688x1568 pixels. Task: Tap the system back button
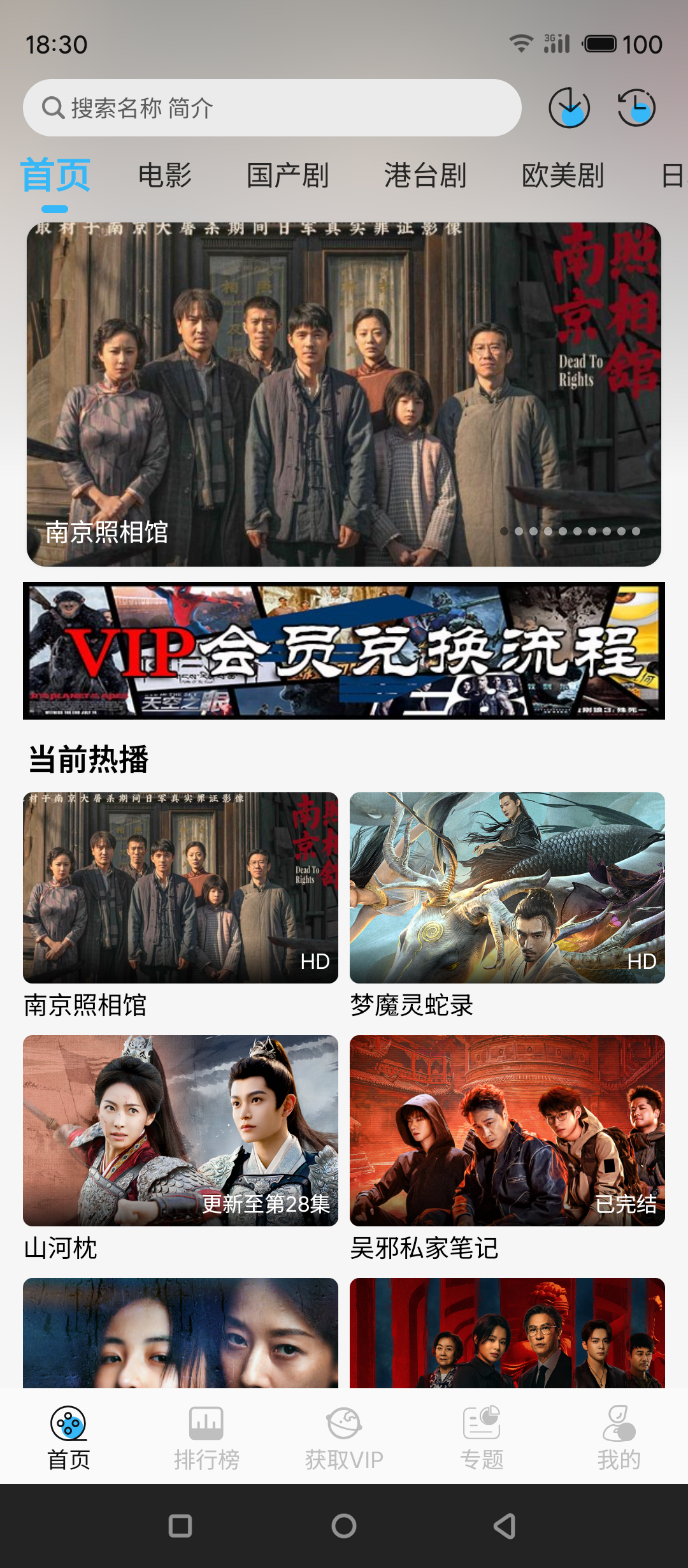(505, 1526)
